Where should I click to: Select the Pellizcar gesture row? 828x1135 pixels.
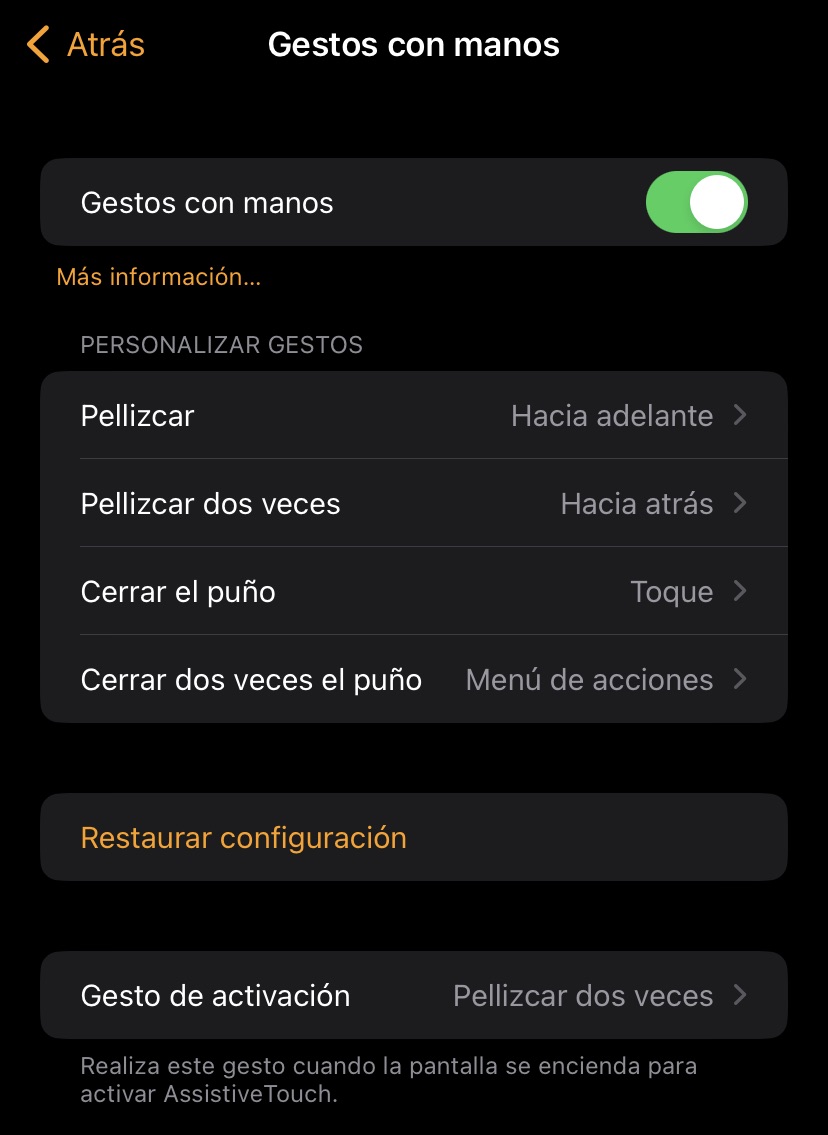click(x=300, y=415)
